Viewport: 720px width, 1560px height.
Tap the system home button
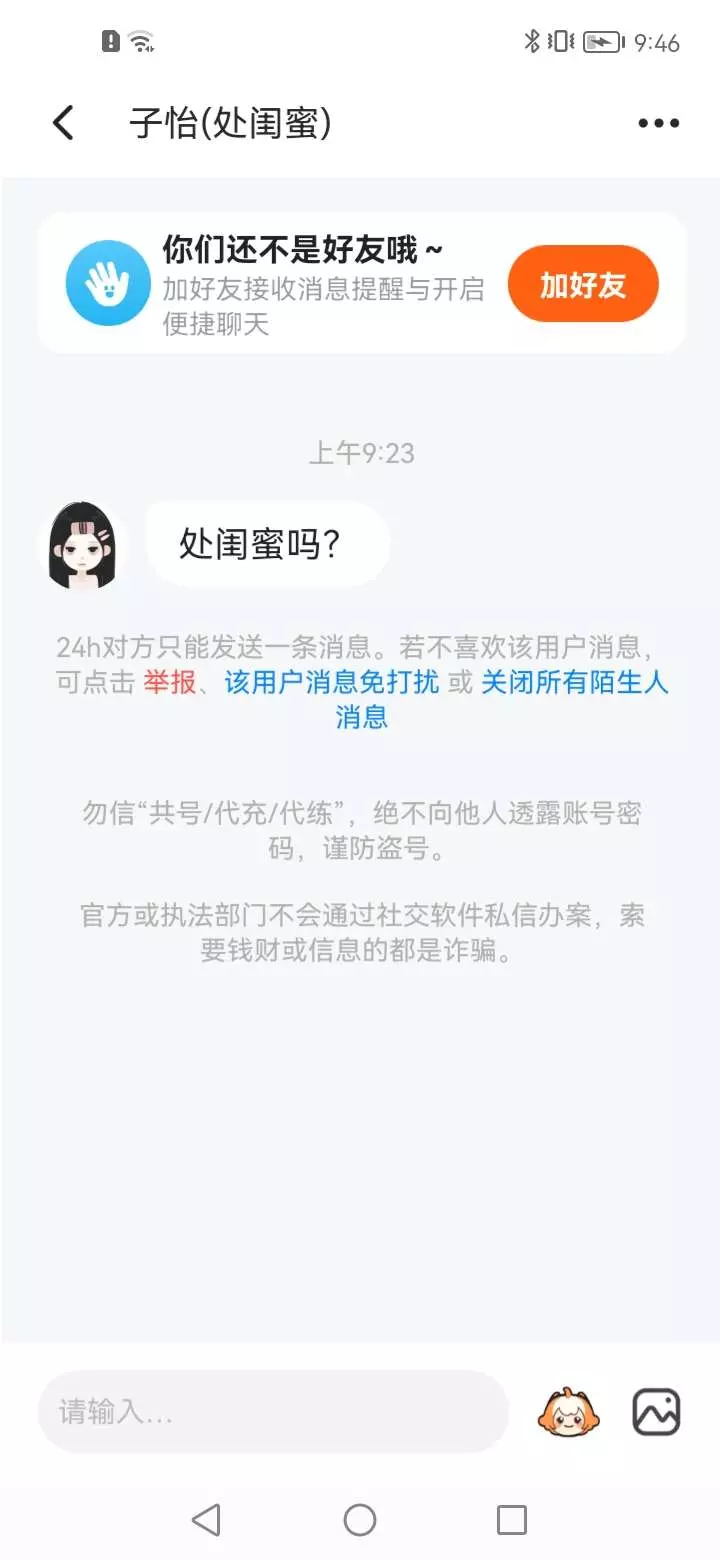(x=360, y=1520)
